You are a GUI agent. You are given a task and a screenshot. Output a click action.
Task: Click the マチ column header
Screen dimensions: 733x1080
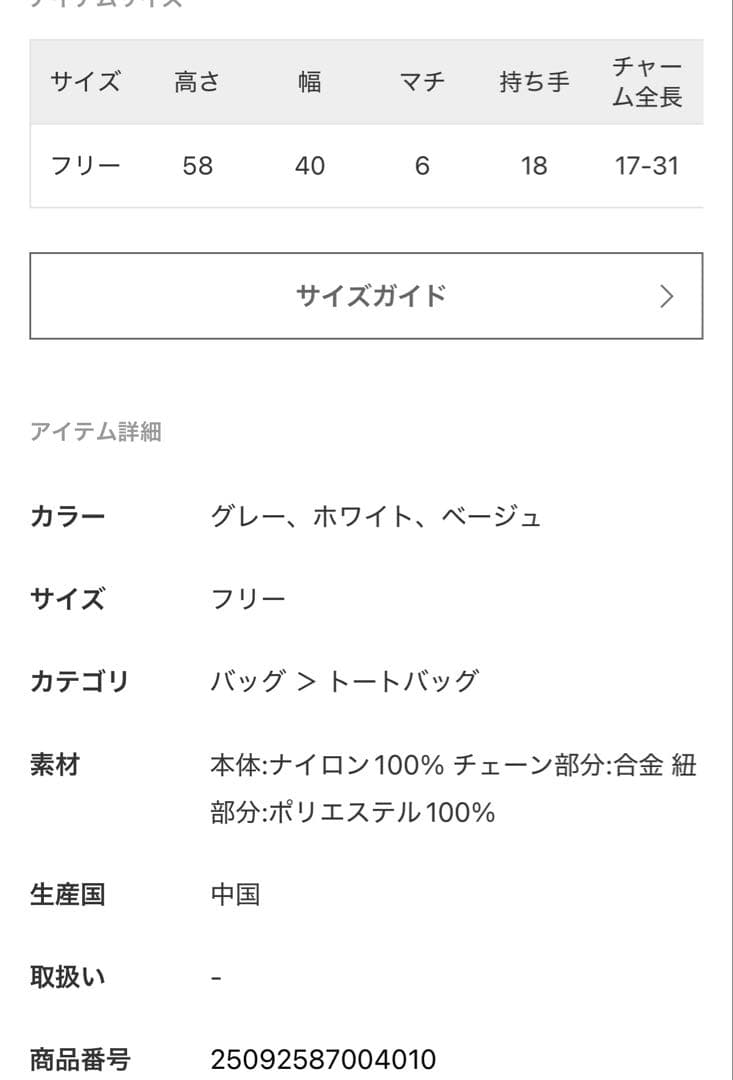(x=422, y=83)
